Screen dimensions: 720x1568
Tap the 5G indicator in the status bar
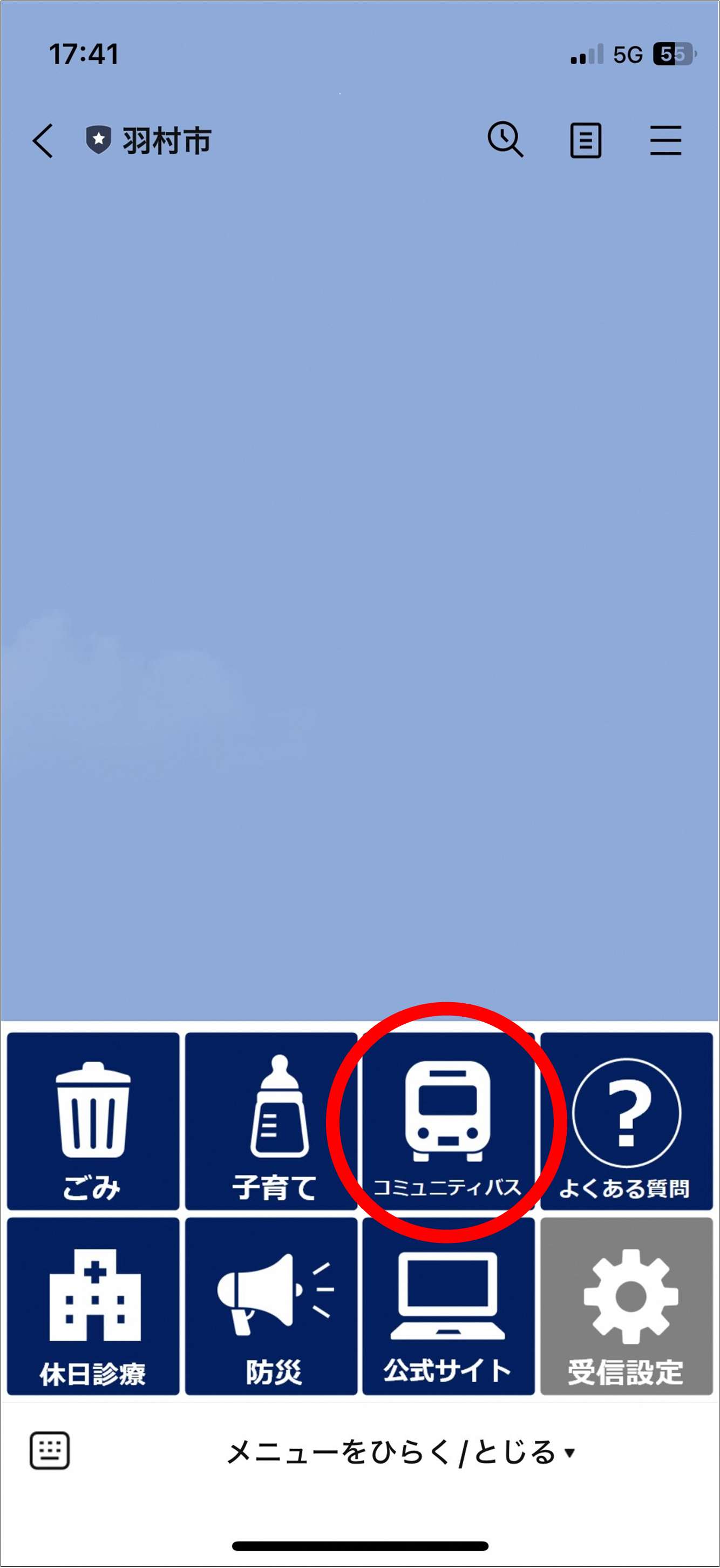(628, 55)
